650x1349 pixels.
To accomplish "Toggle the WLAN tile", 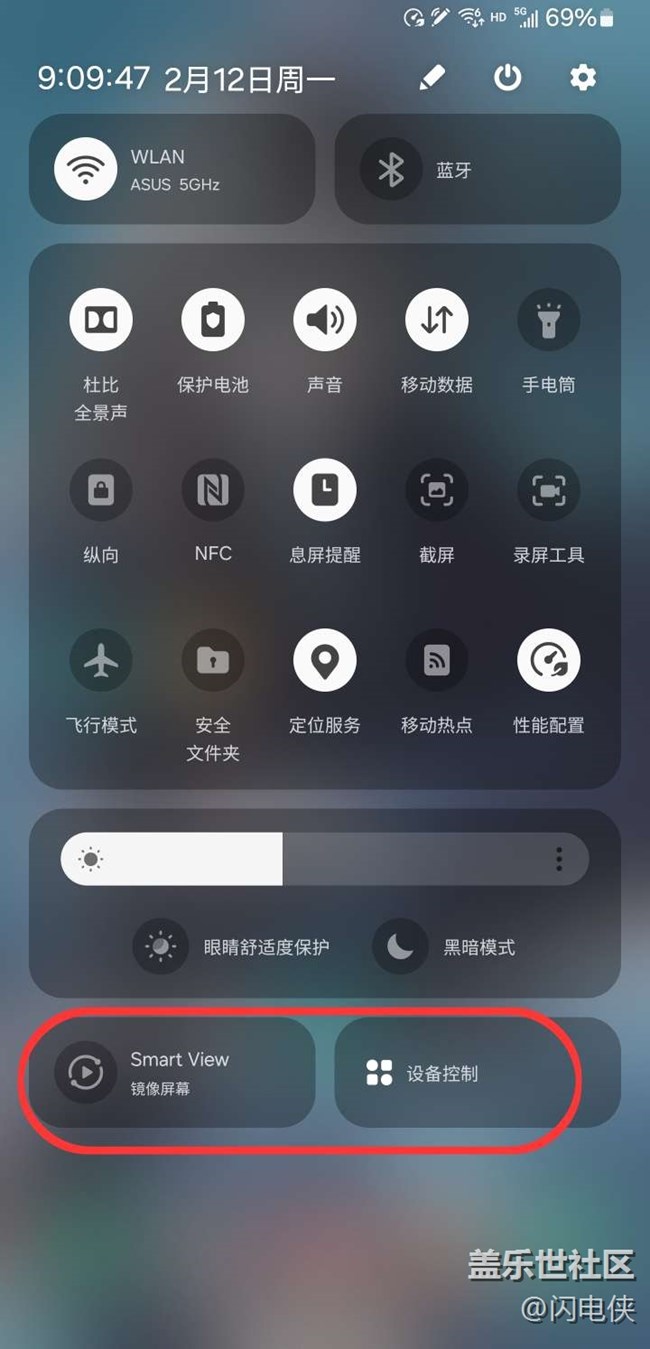I will pos(87,169).
